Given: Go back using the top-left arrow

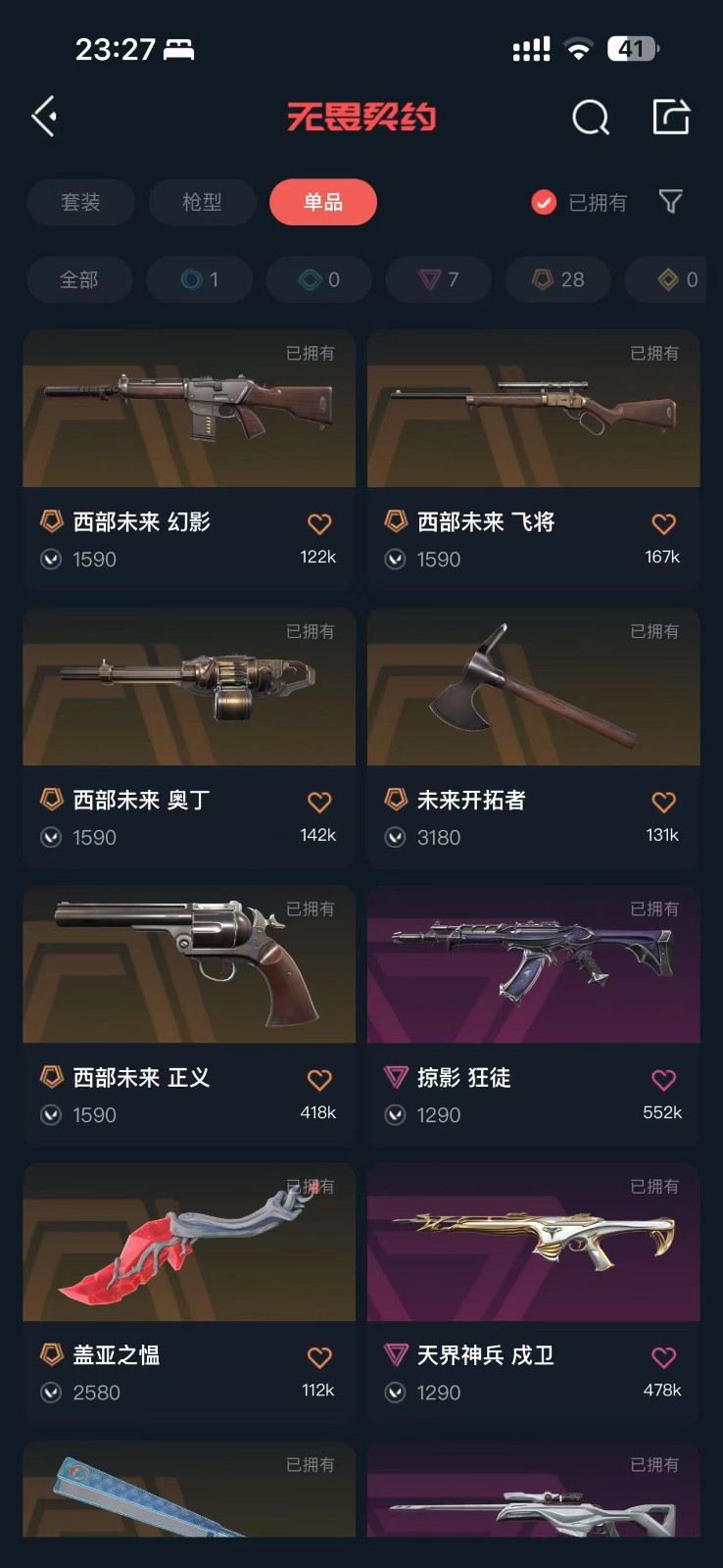Looking at the screenshot, I should [x=44, y=117].
